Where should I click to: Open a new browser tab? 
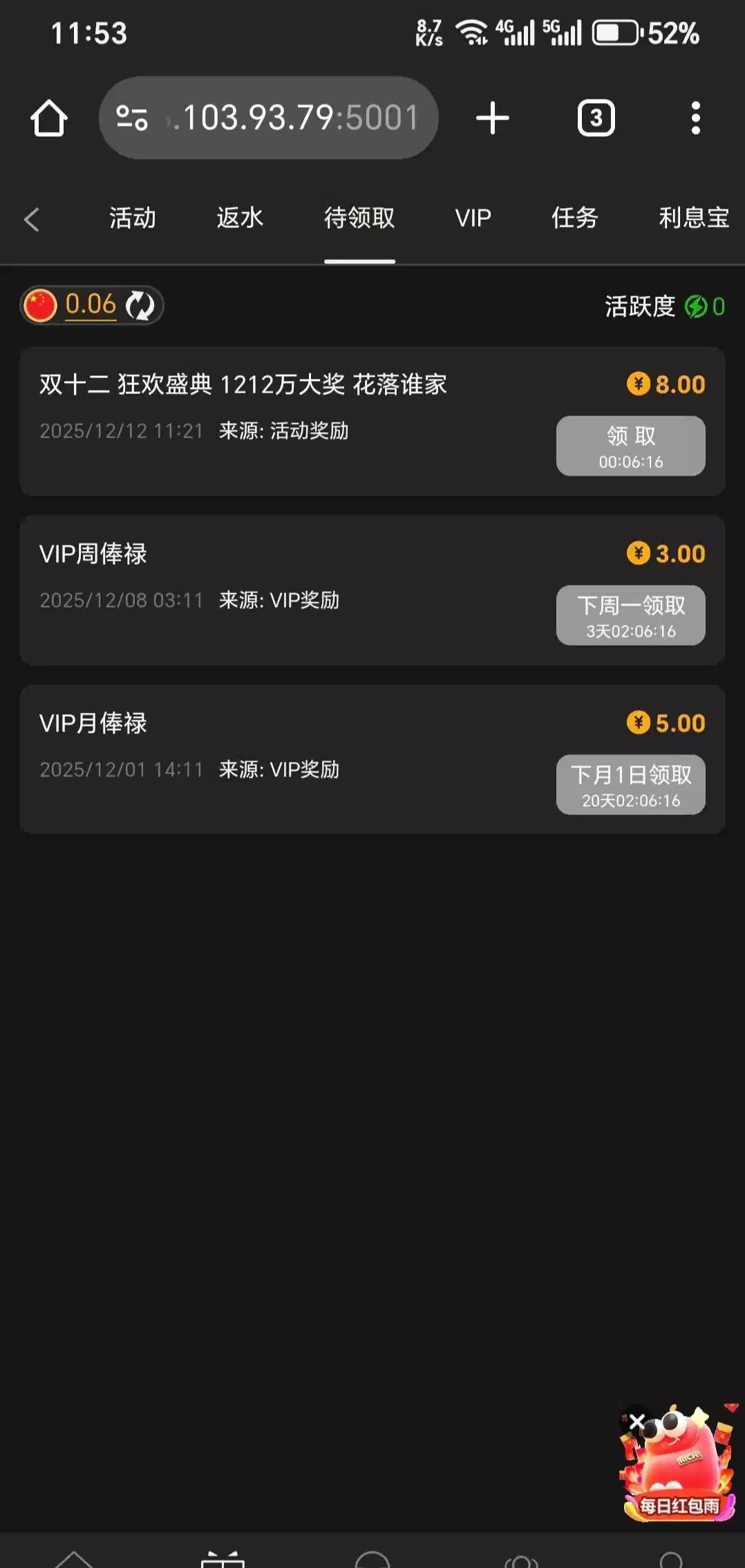tap(492, 118)
